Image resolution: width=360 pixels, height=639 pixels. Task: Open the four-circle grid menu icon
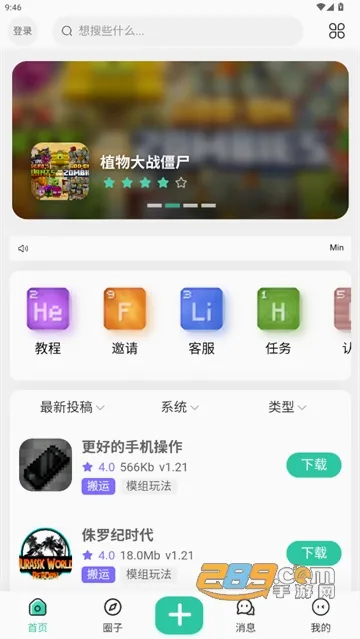337,31
